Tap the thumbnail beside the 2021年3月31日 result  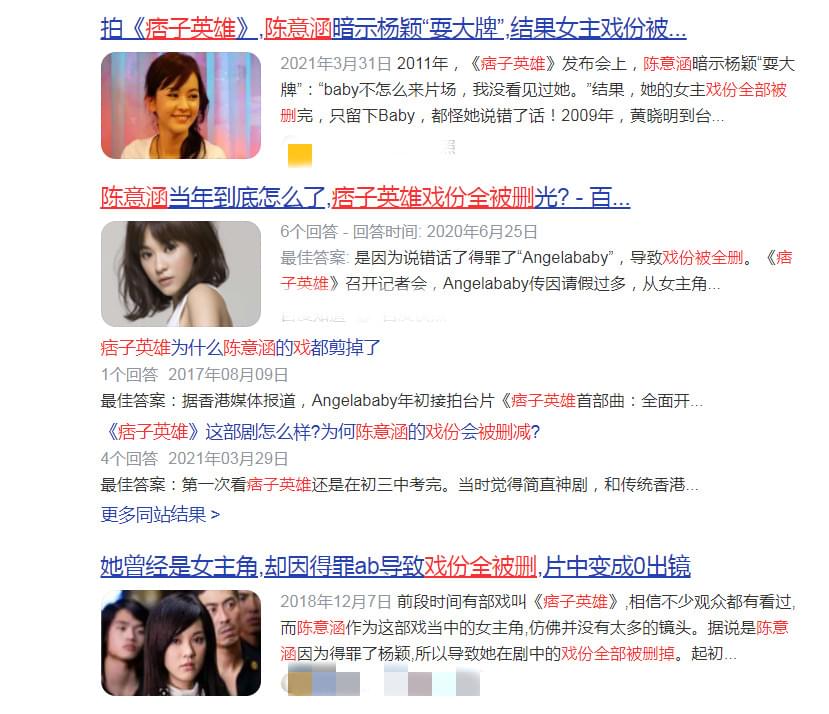coord(180,106)
